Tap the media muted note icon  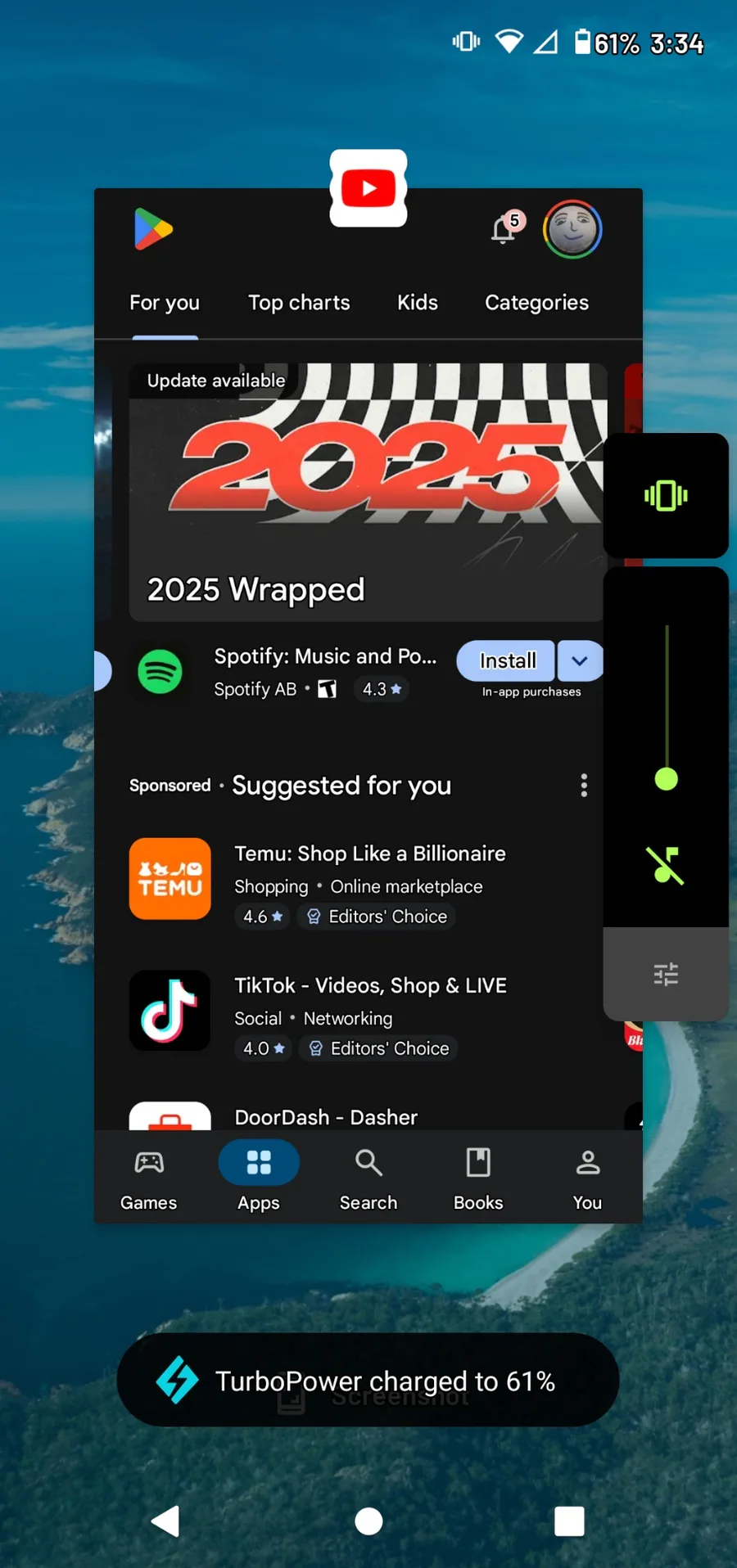[666, 865]
